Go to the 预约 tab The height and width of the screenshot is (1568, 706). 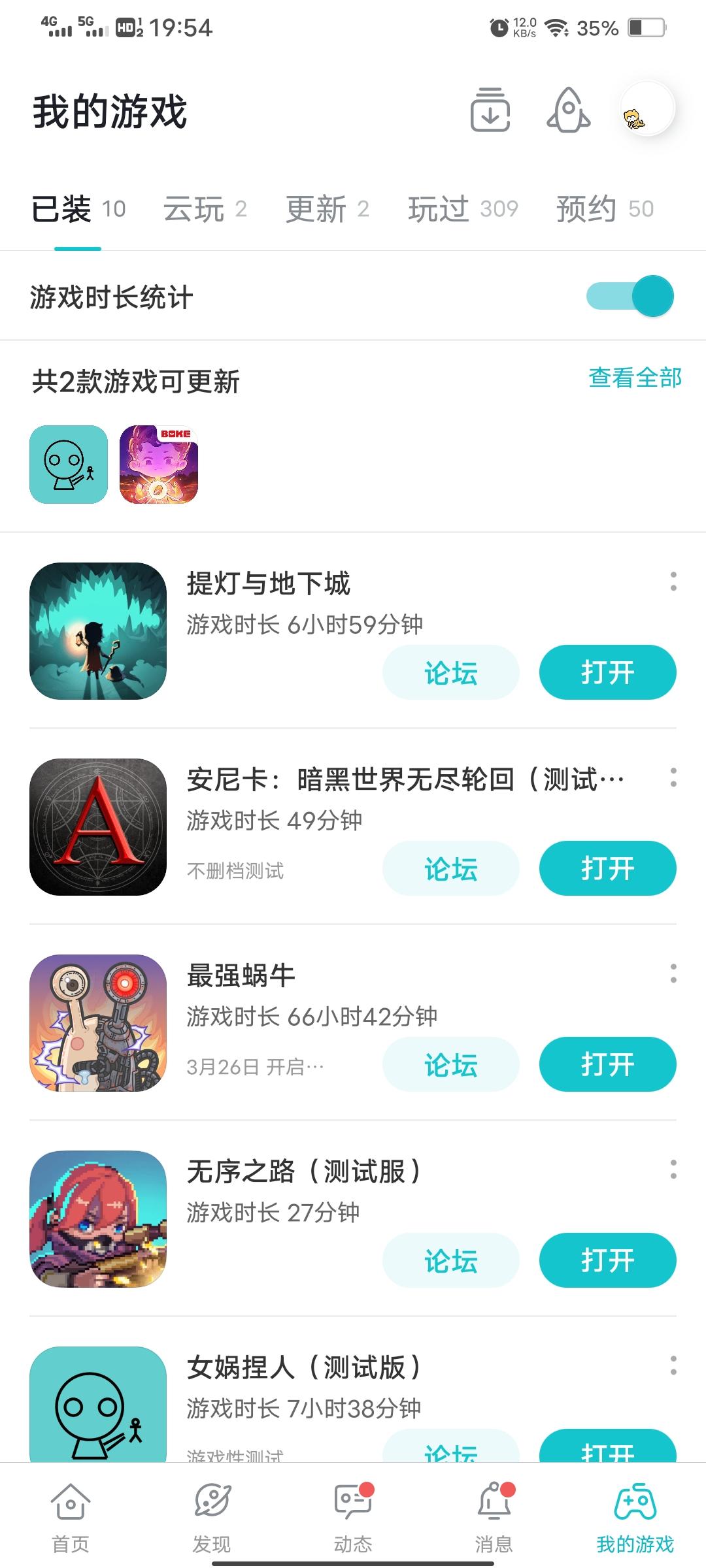(x=605, y=209)
